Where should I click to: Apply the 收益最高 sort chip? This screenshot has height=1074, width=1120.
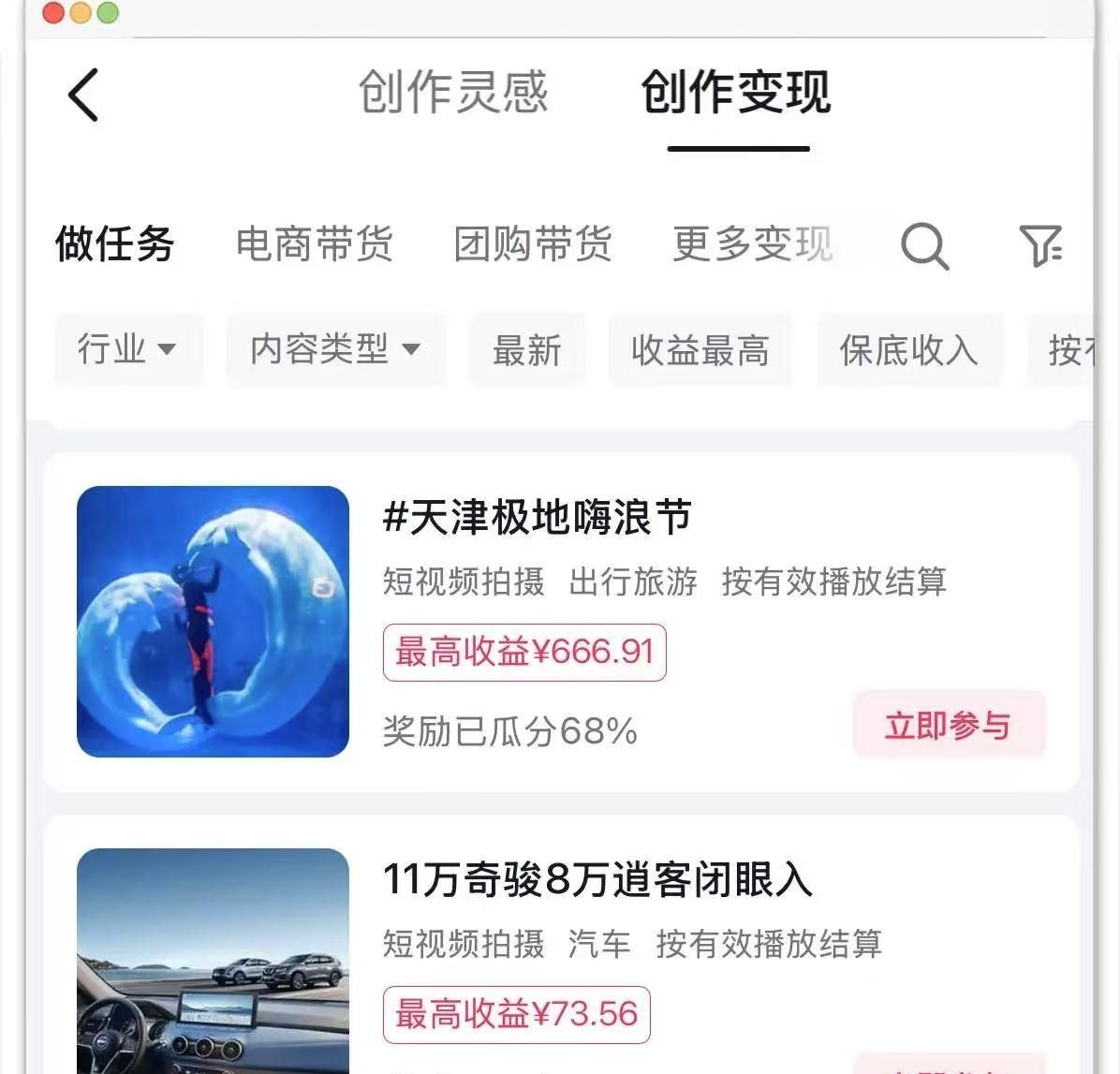click(x=700, y=350)
